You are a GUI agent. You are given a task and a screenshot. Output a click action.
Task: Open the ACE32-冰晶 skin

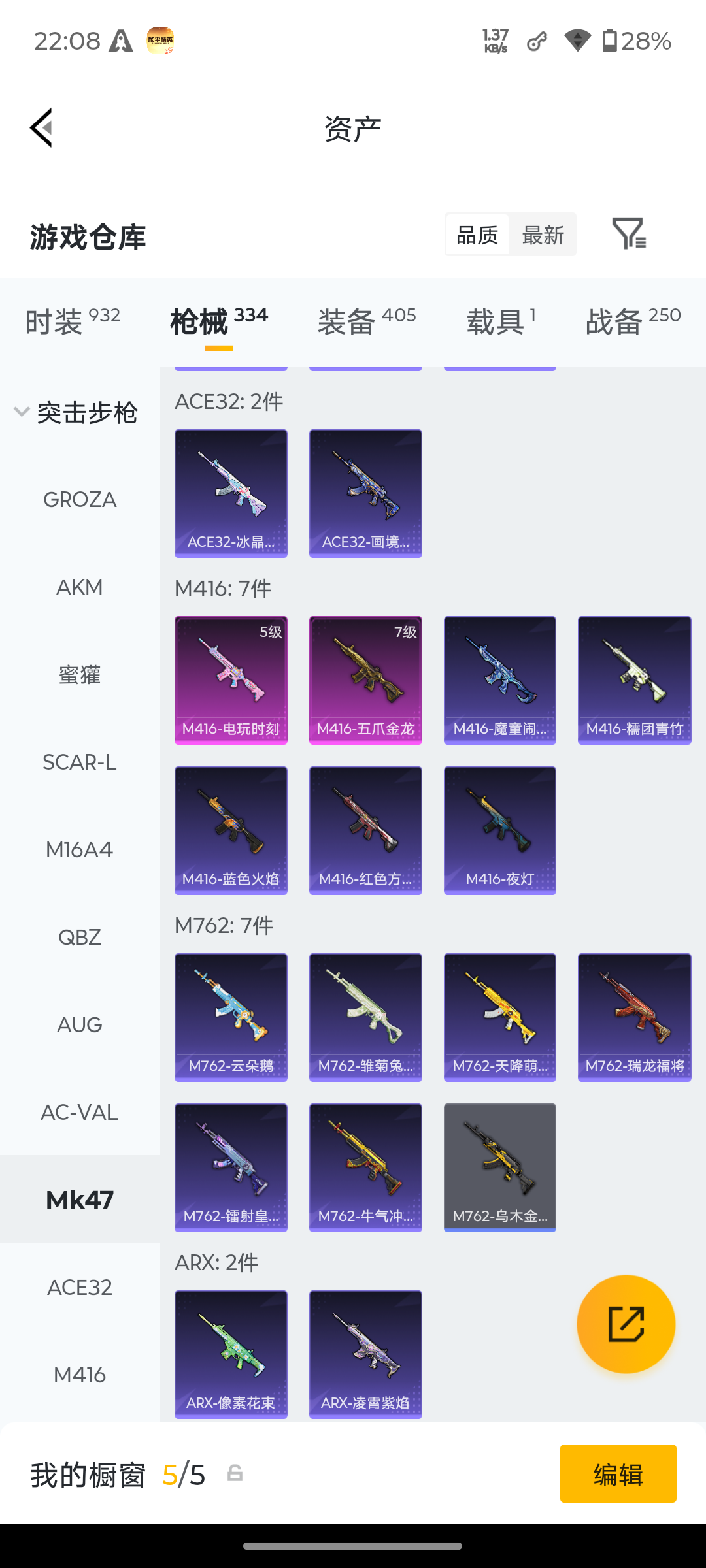pos(231,493)
